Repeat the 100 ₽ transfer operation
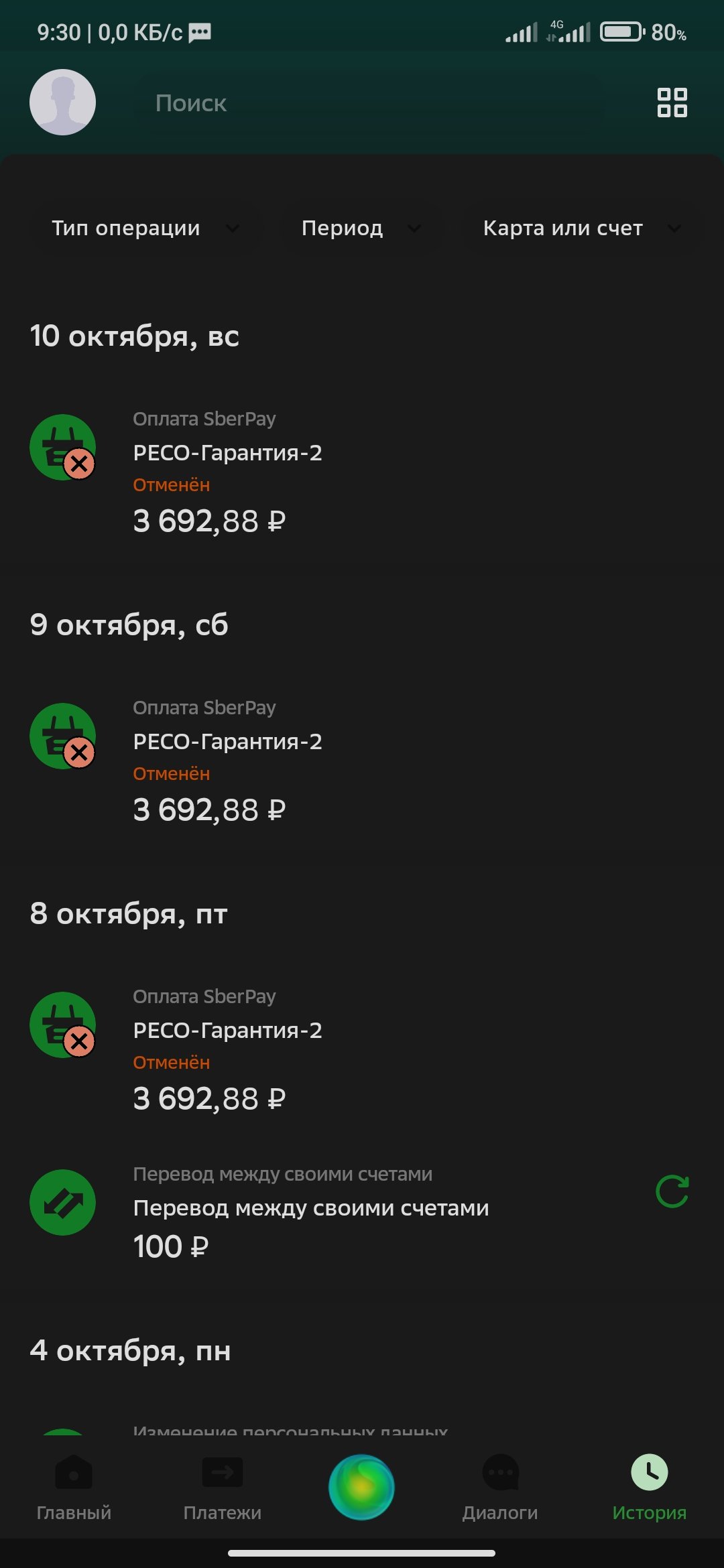 (x=672, y=1192)
